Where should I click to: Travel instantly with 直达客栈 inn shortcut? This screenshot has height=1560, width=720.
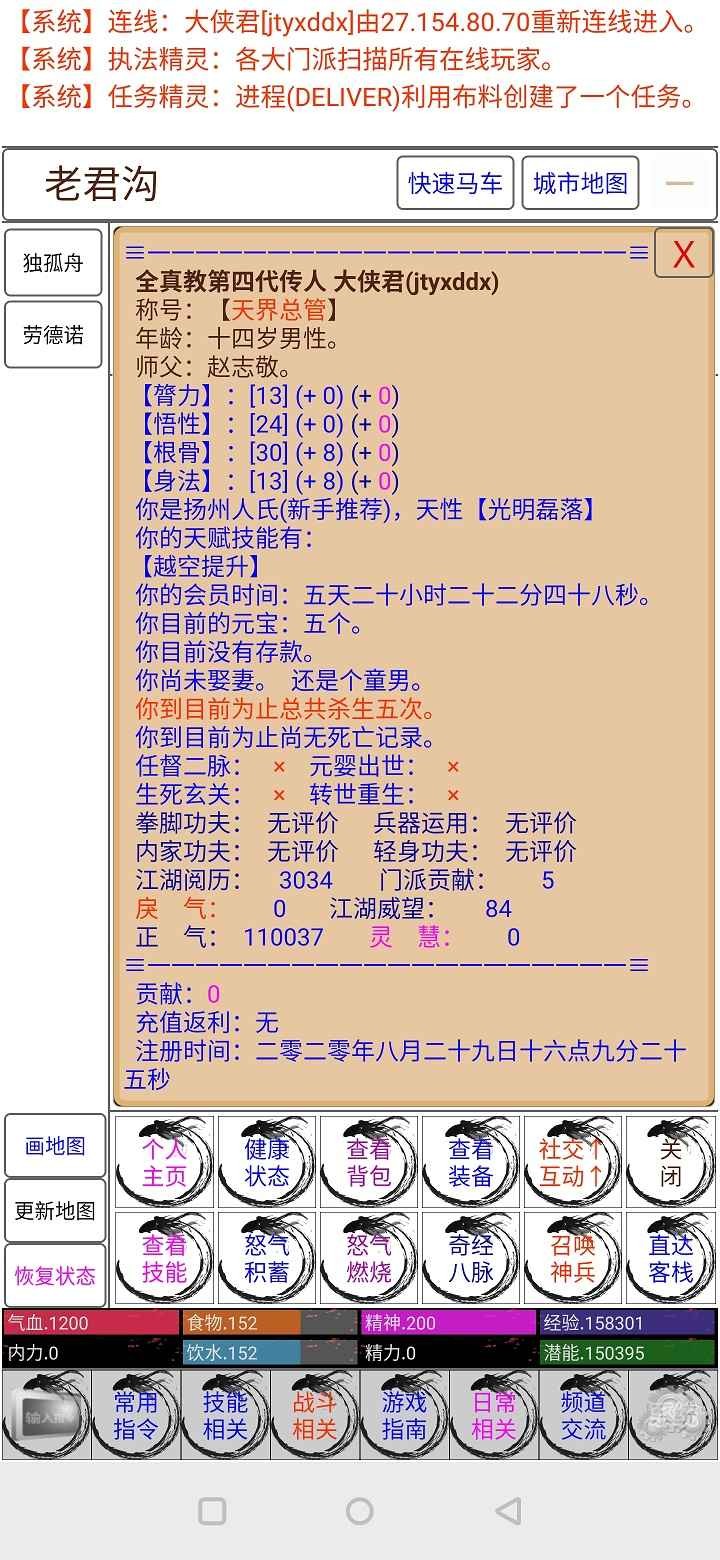pyautogui.click(x=671, y=1258)
